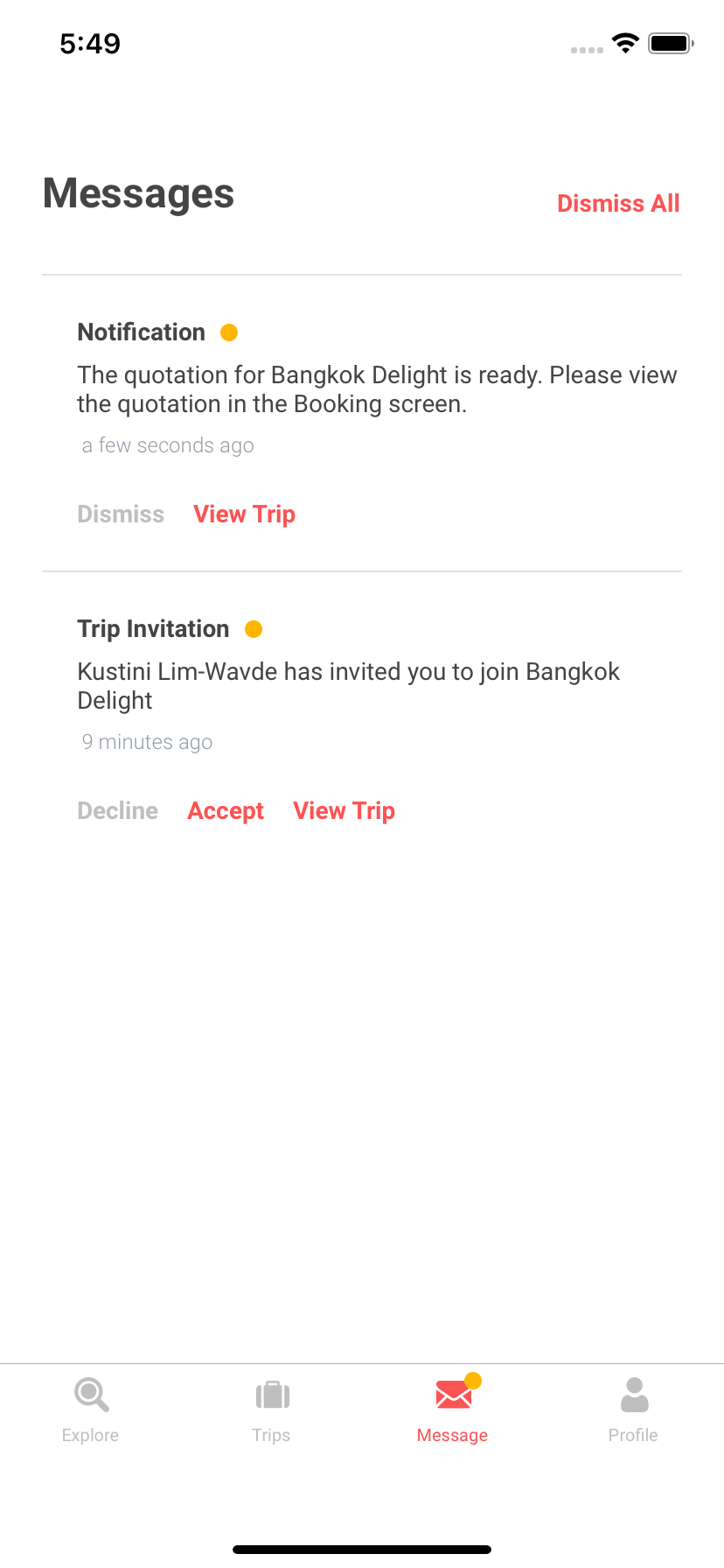Open the Trips tab
Image resolution: width=724 pixels, height=1568 pixels.
click(x=272, y=1410)
